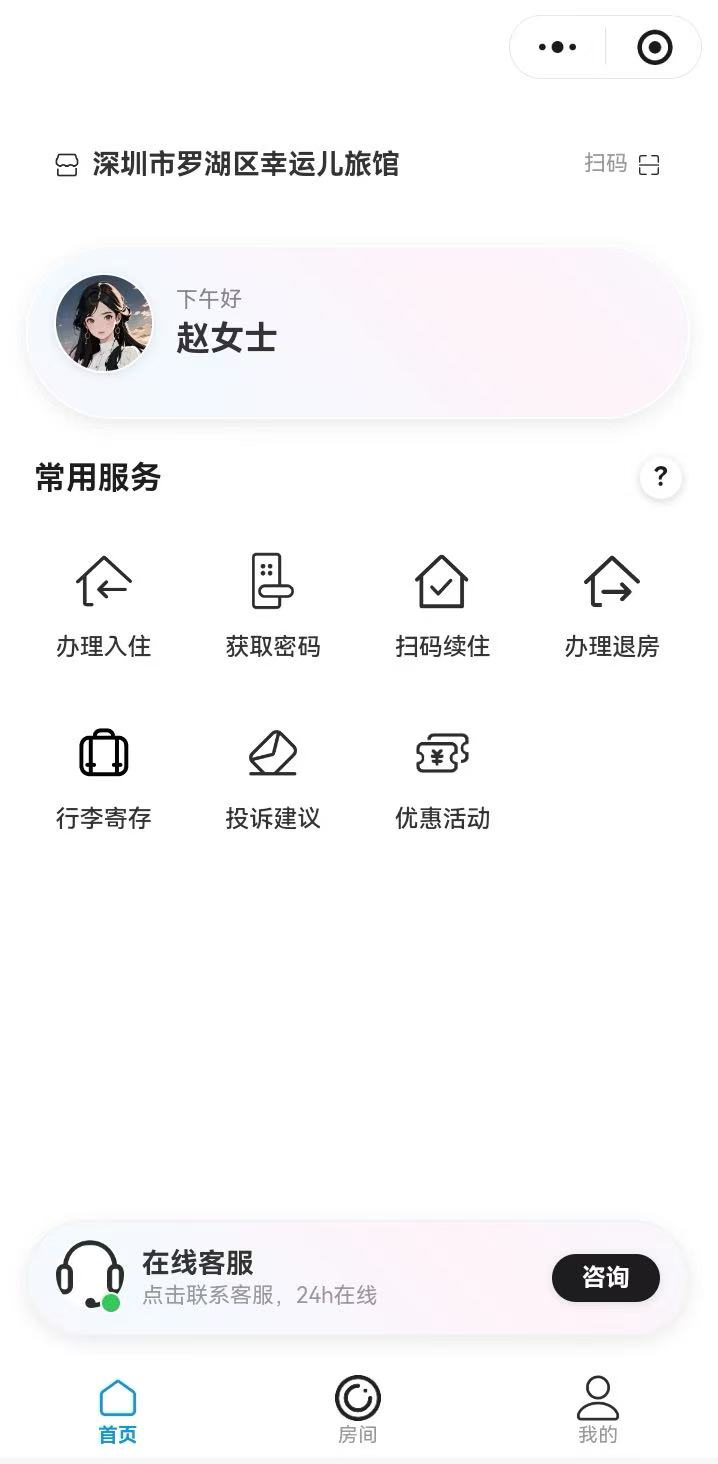This screenshot has width=718, height=1464.
Task: Open 赵女士 profile card
Action: [x=358, y=332]
